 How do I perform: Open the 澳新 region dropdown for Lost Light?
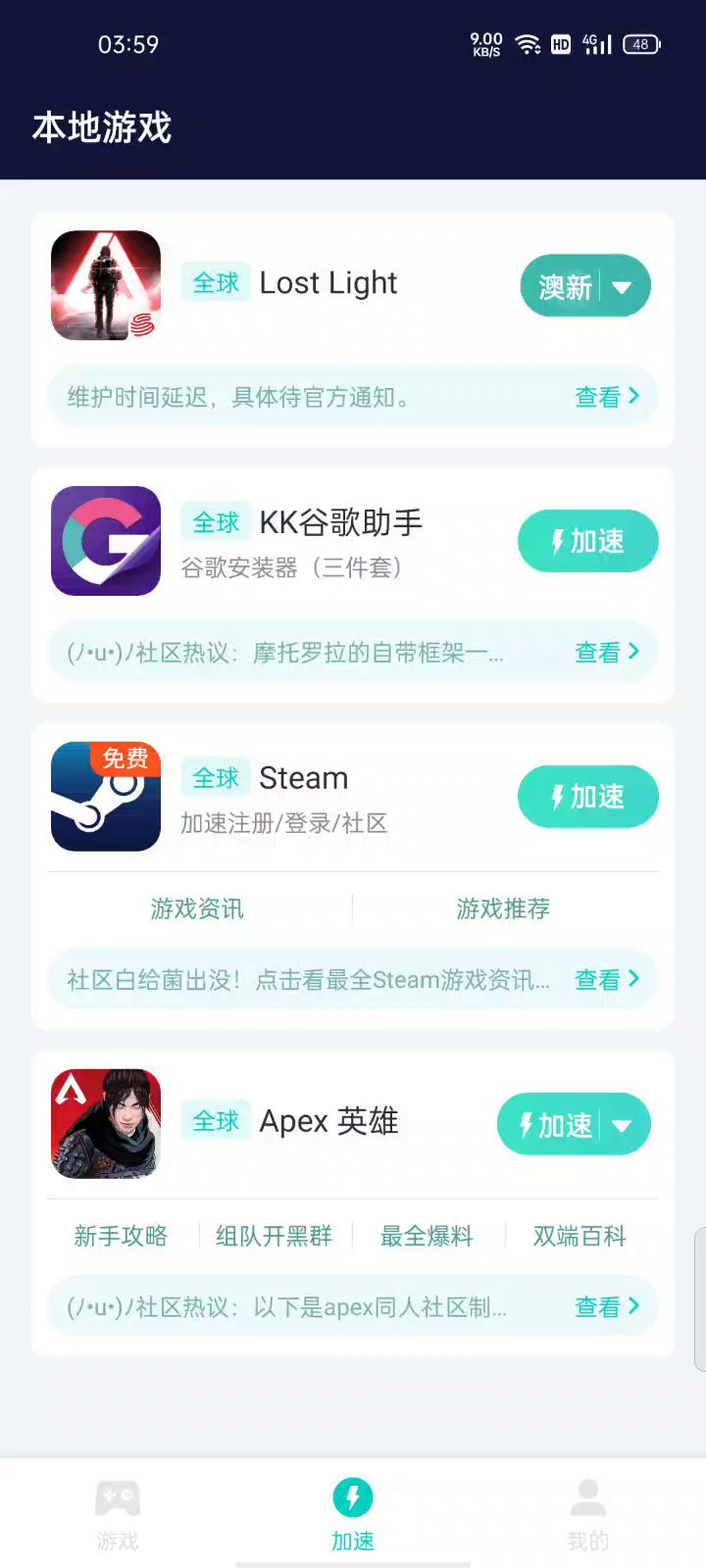[x=621, y=287]
